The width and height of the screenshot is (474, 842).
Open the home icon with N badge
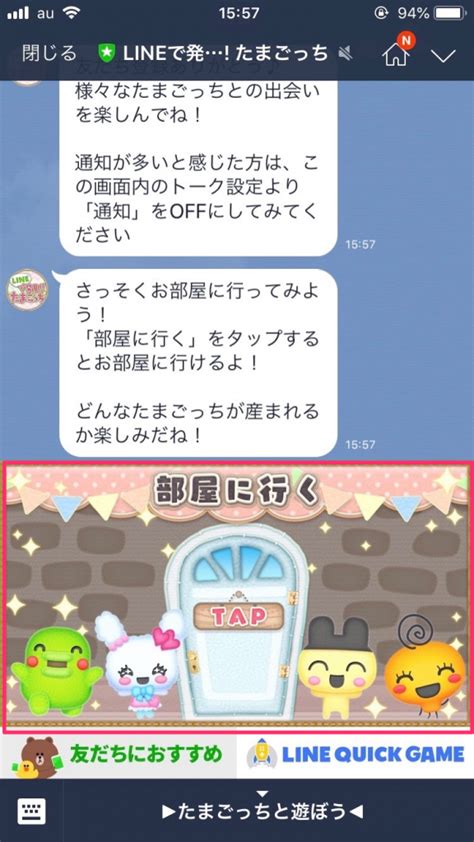pos(398,52)
